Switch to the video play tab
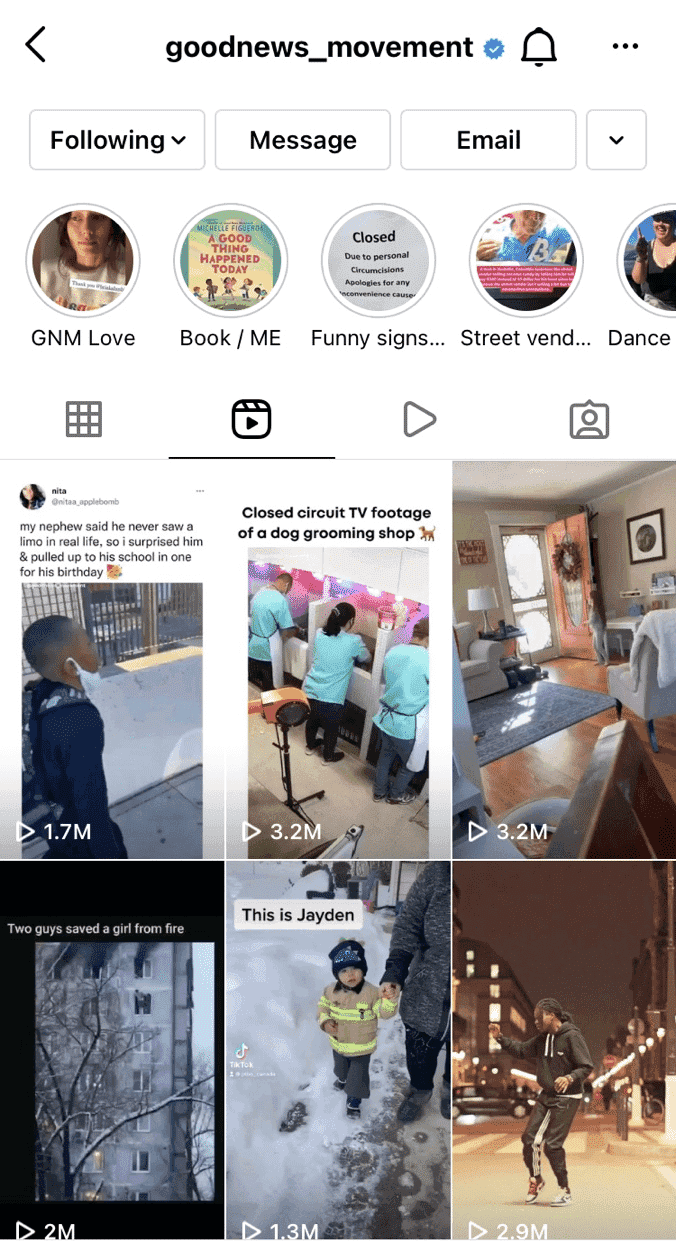The width and height of the screenshot is (676, 1243). click(419, 419)
